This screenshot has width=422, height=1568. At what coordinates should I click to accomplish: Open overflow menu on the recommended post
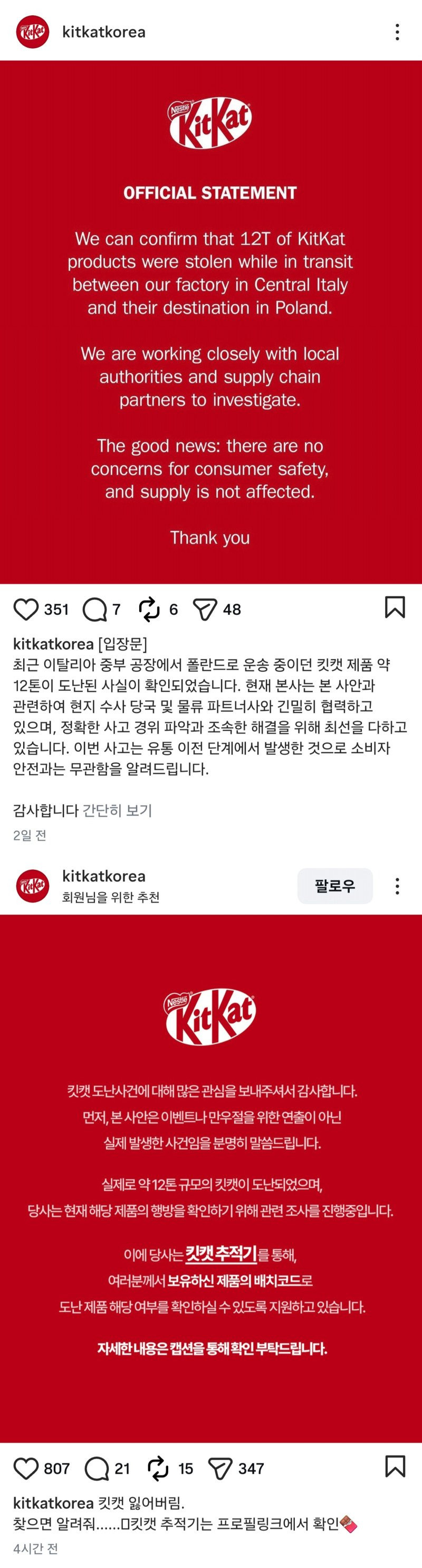[x=397, y=886]
